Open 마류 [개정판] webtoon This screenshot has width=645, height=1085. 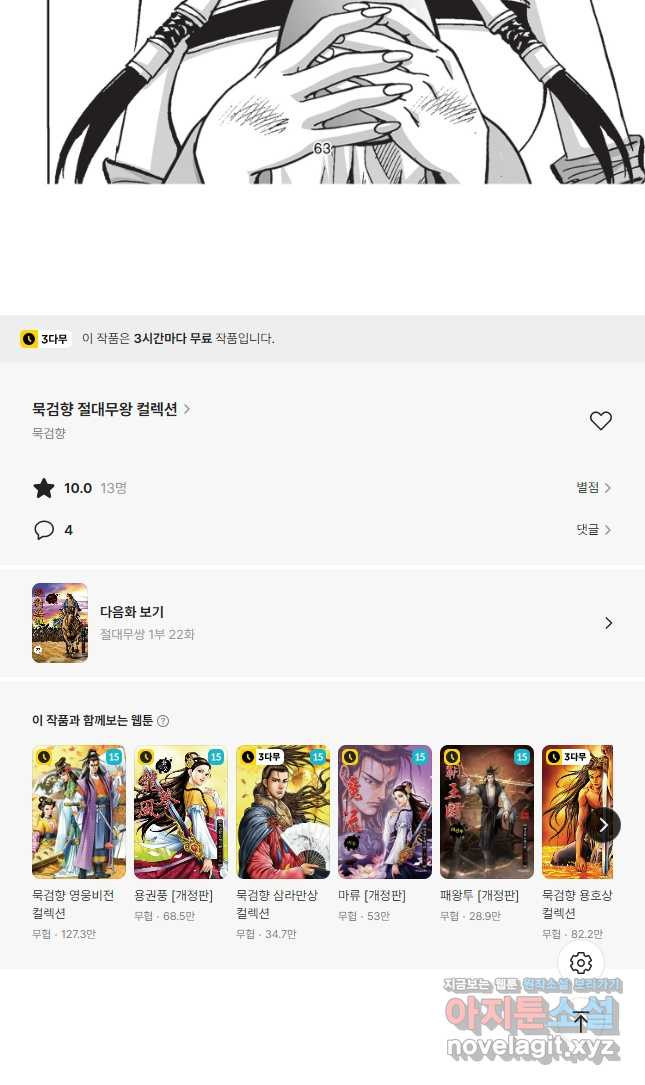point(385,812)
